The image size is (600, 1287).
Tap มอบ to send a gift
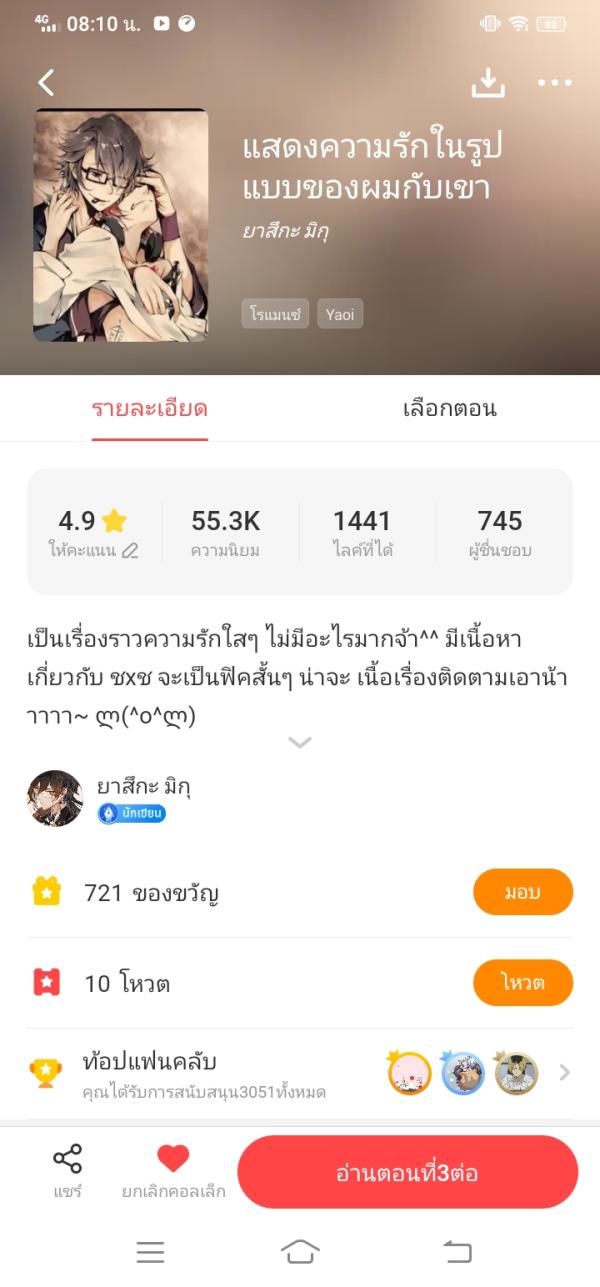(522, 892)
